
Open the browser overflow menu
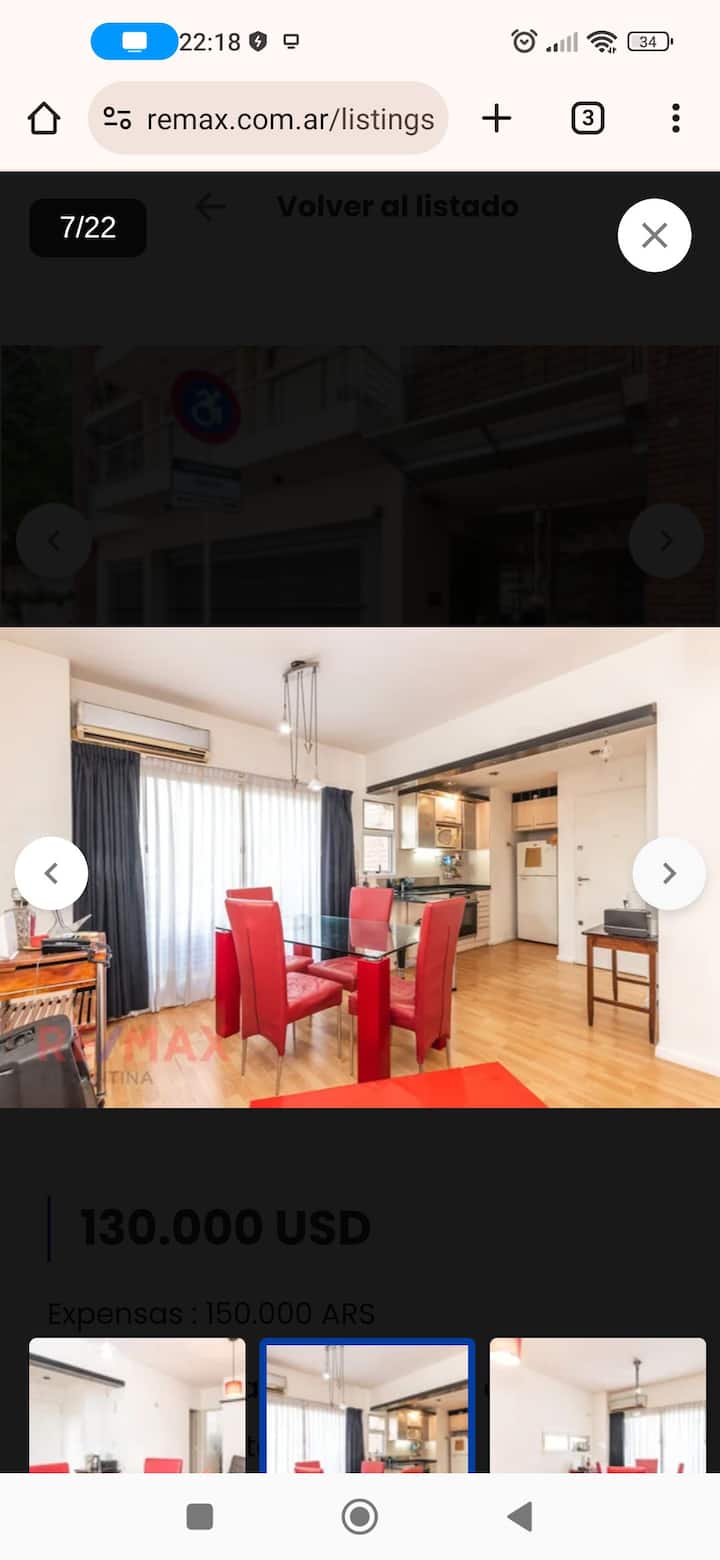[x=676, y=119]
